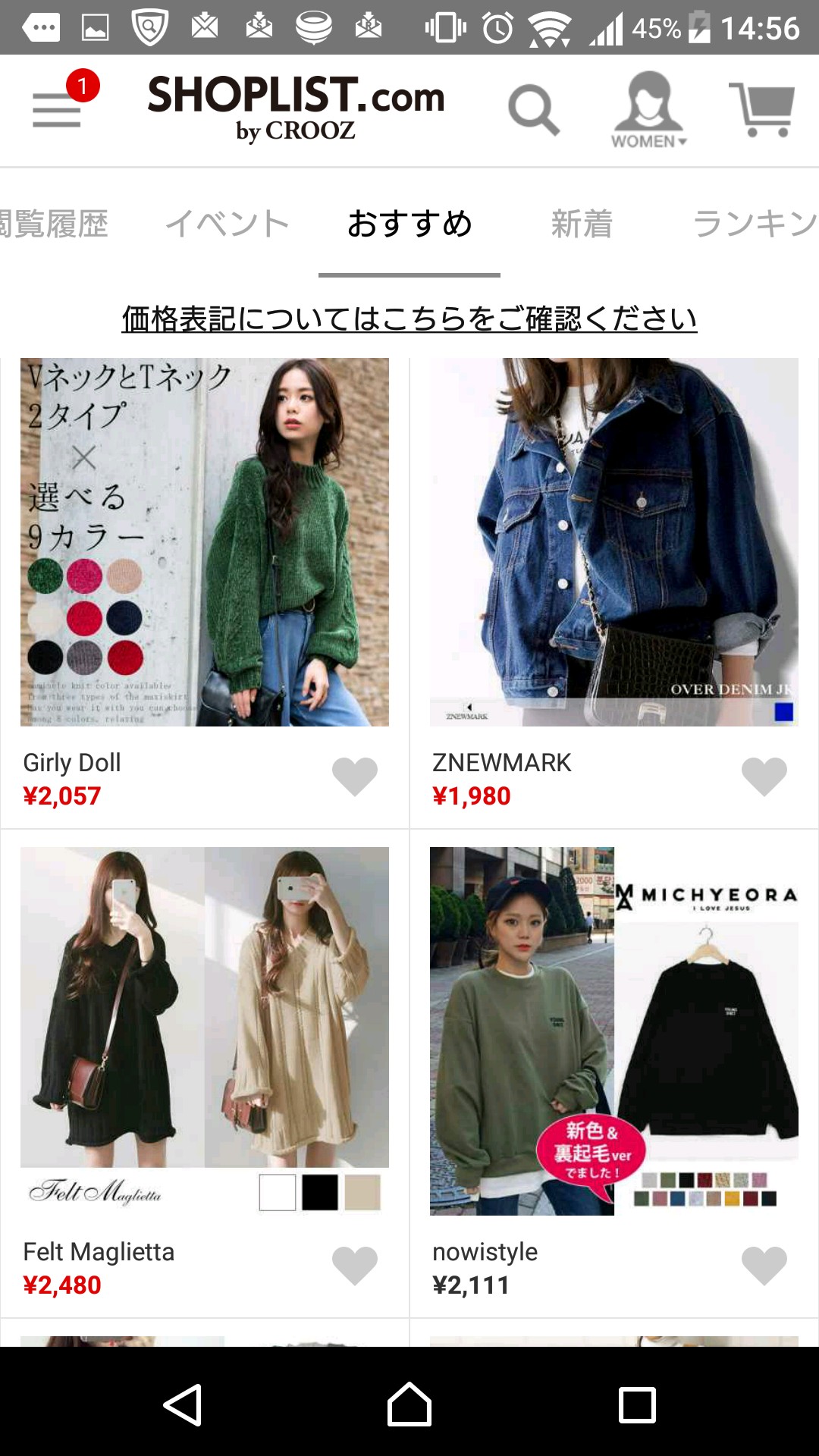Switch to the 閲覧履歴 tab
This screenshot has width=819, height=1456.
[x=53, y=224]
